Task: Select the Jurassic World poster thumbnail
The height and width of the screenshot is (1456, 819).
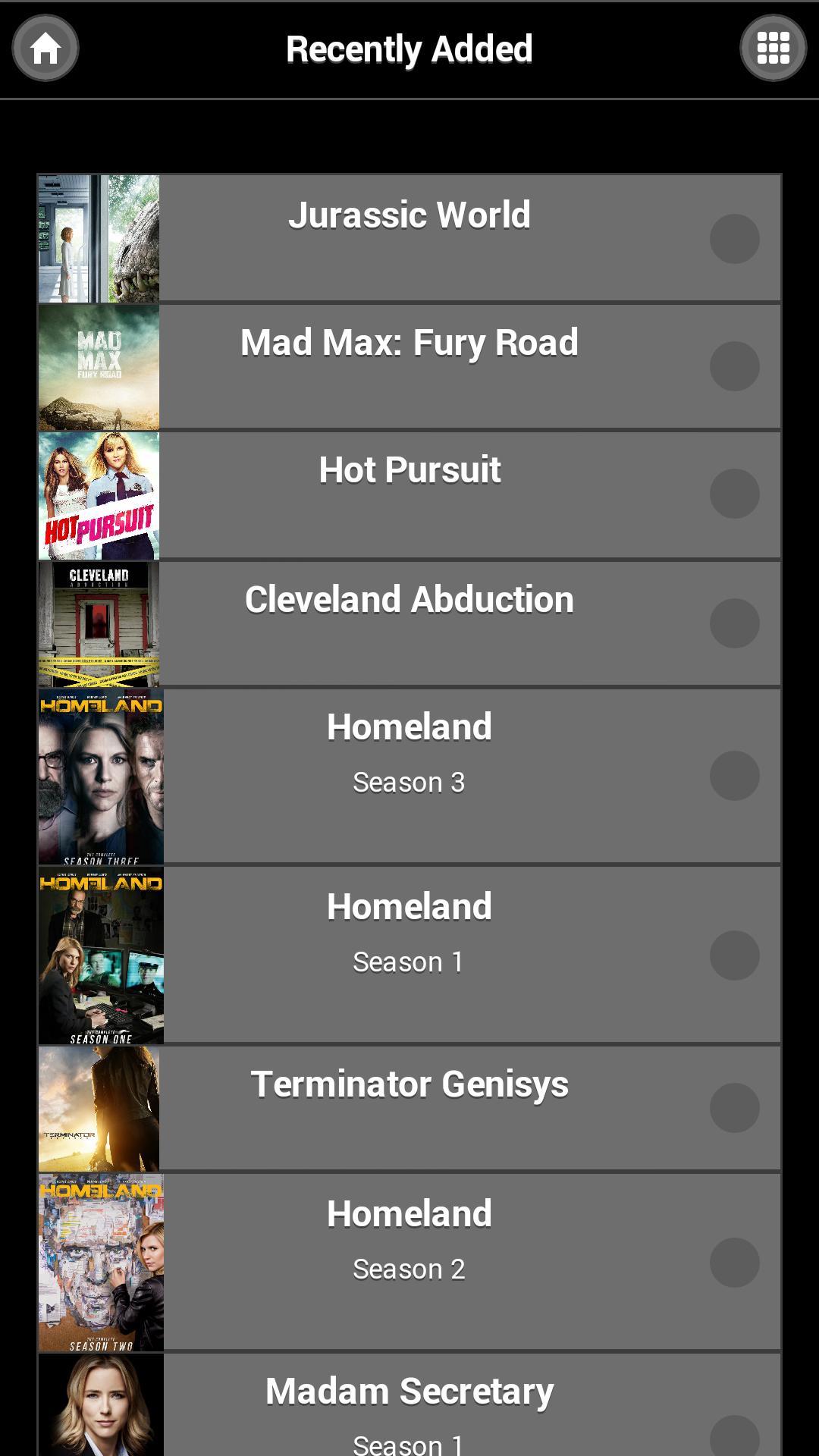Action: [x=99, y=238]
